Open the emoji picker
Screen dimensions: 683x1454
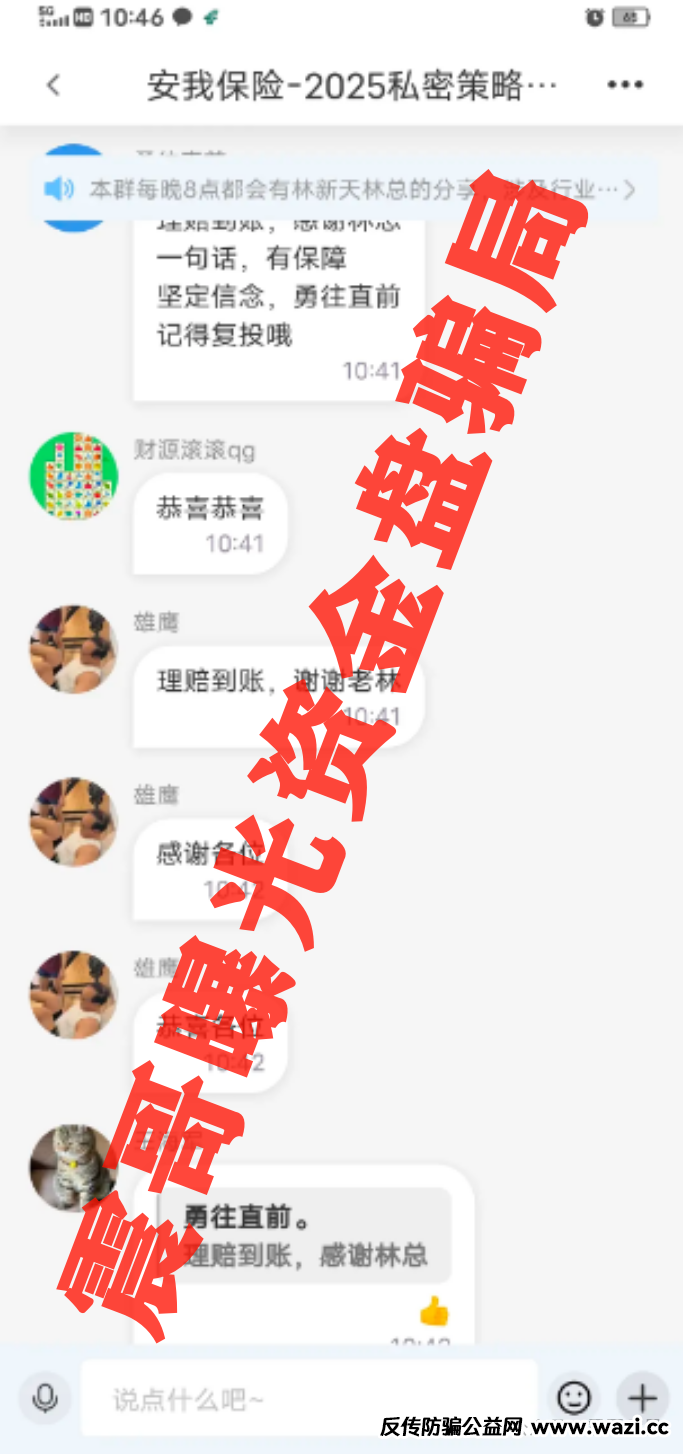tap(574, 1398)
